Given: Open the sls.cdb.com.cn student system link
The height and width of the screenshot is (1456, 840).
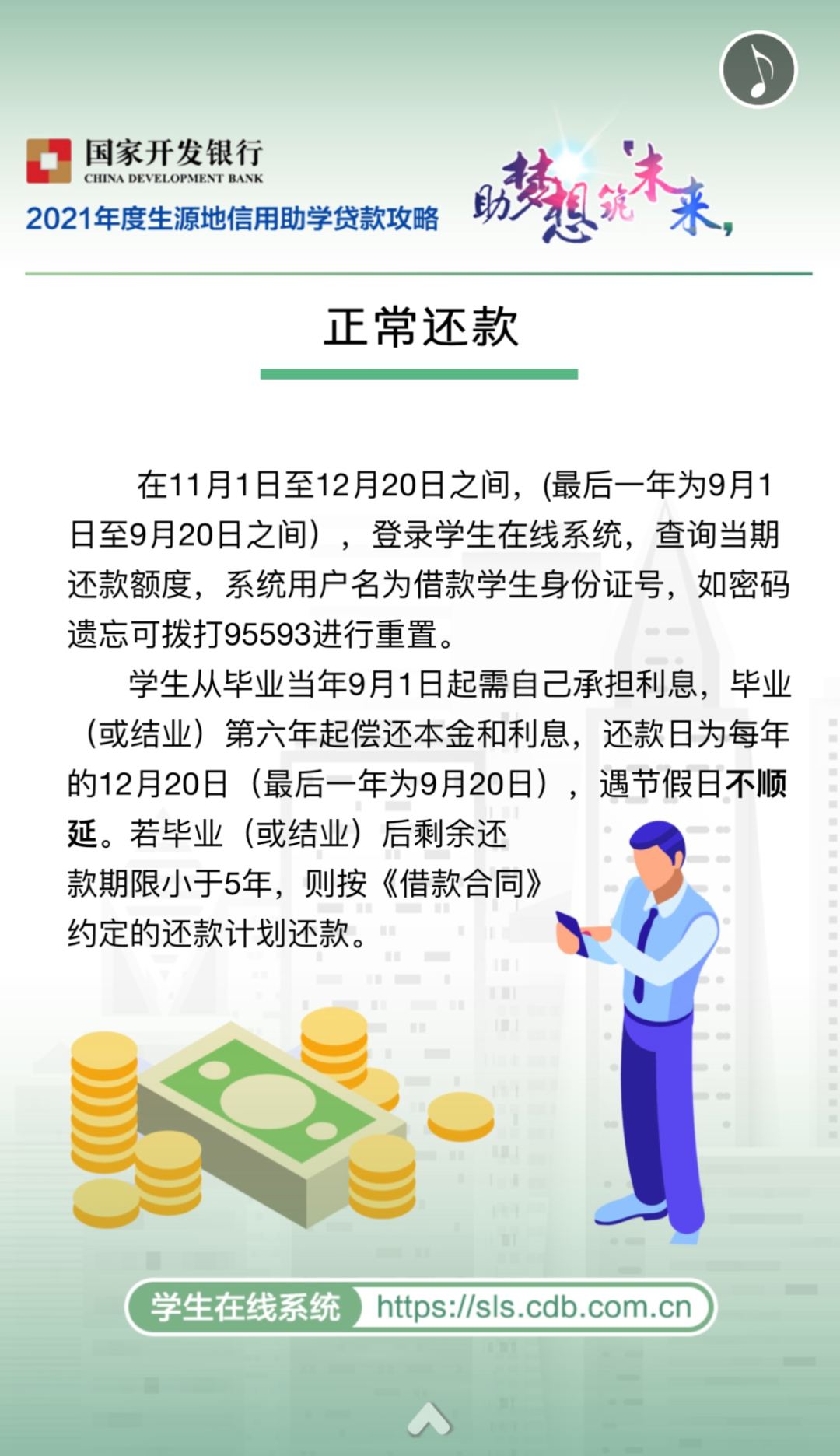Looking at the screenshot, I should point(534,1307).
